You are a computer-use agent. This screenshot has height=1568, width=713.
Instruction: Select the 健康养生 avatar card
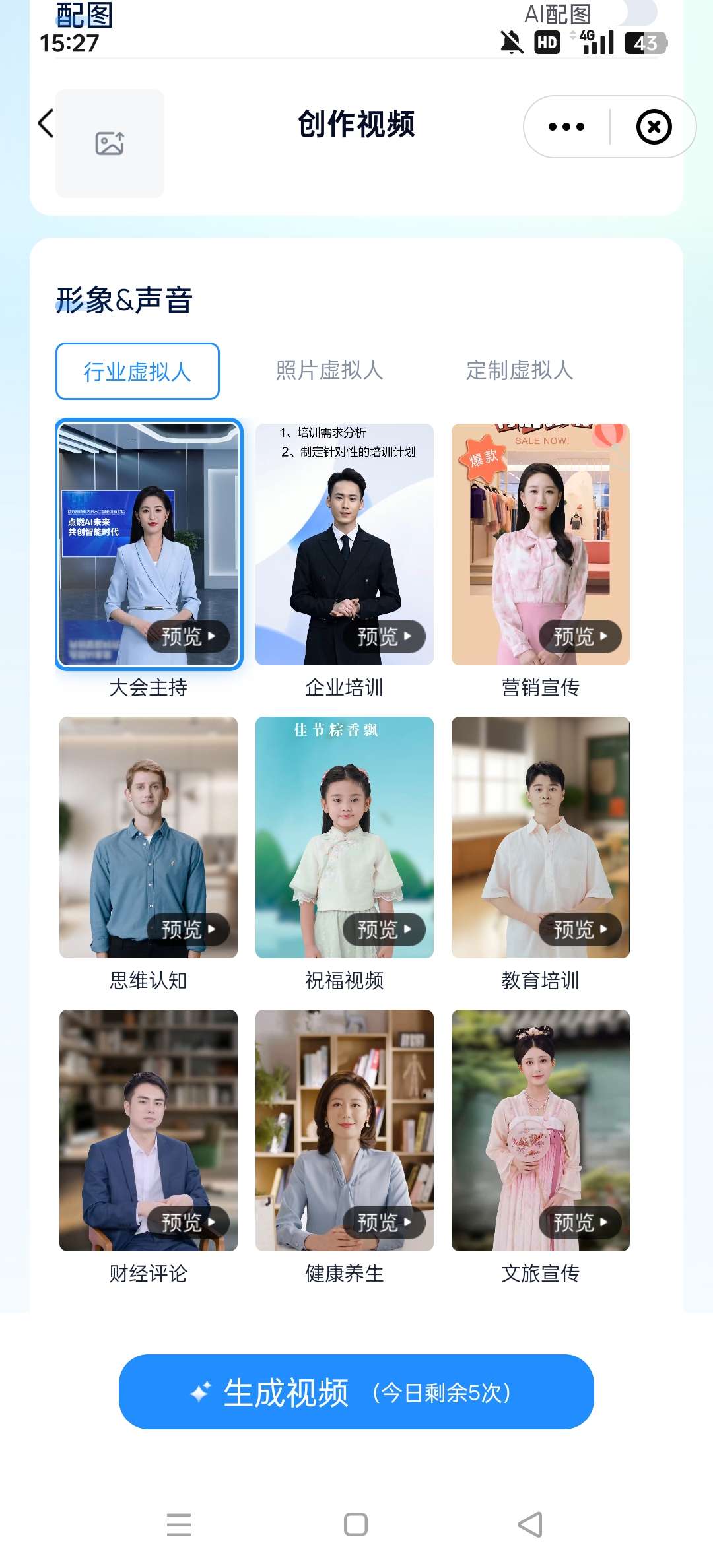pos(344,1115)
